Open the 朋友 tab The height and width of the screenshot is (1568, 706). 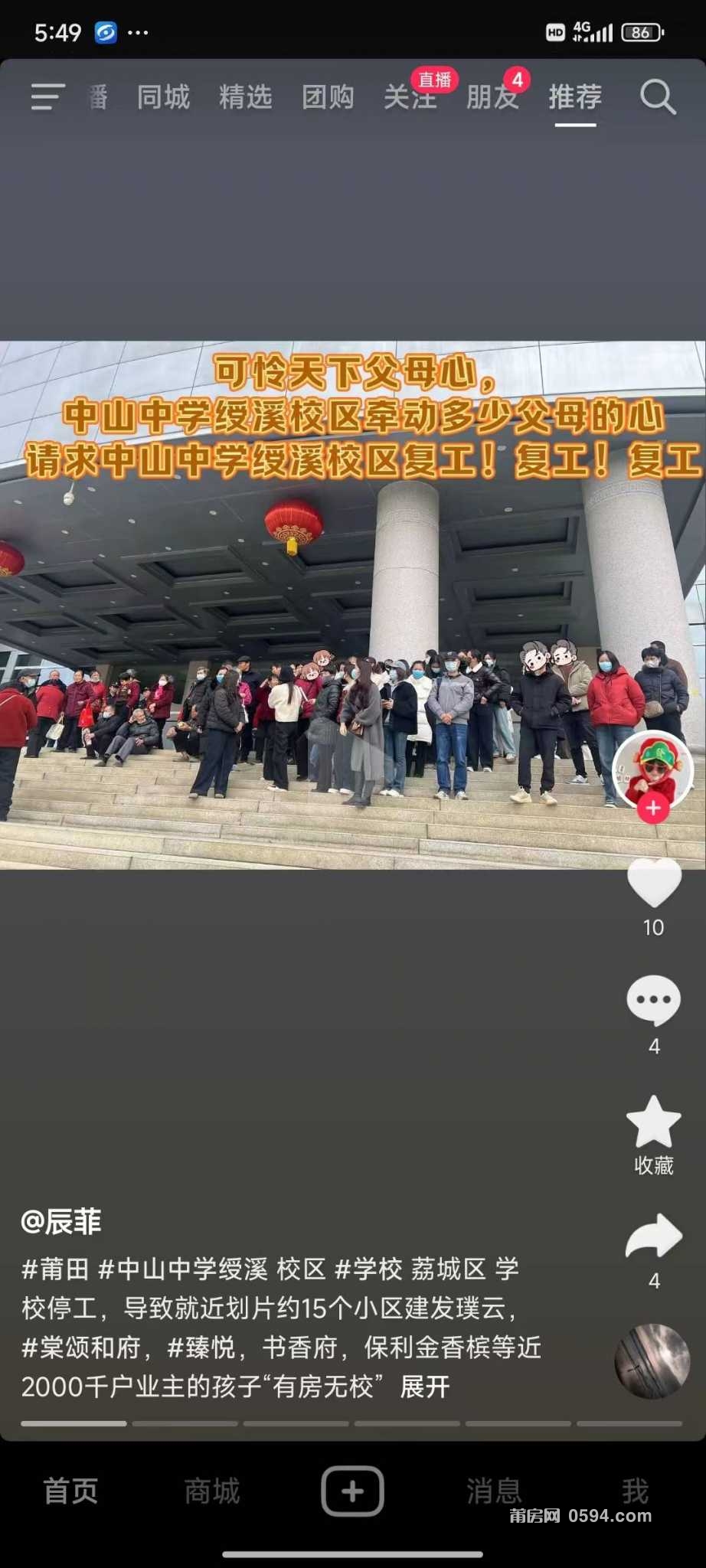[493, 97]
